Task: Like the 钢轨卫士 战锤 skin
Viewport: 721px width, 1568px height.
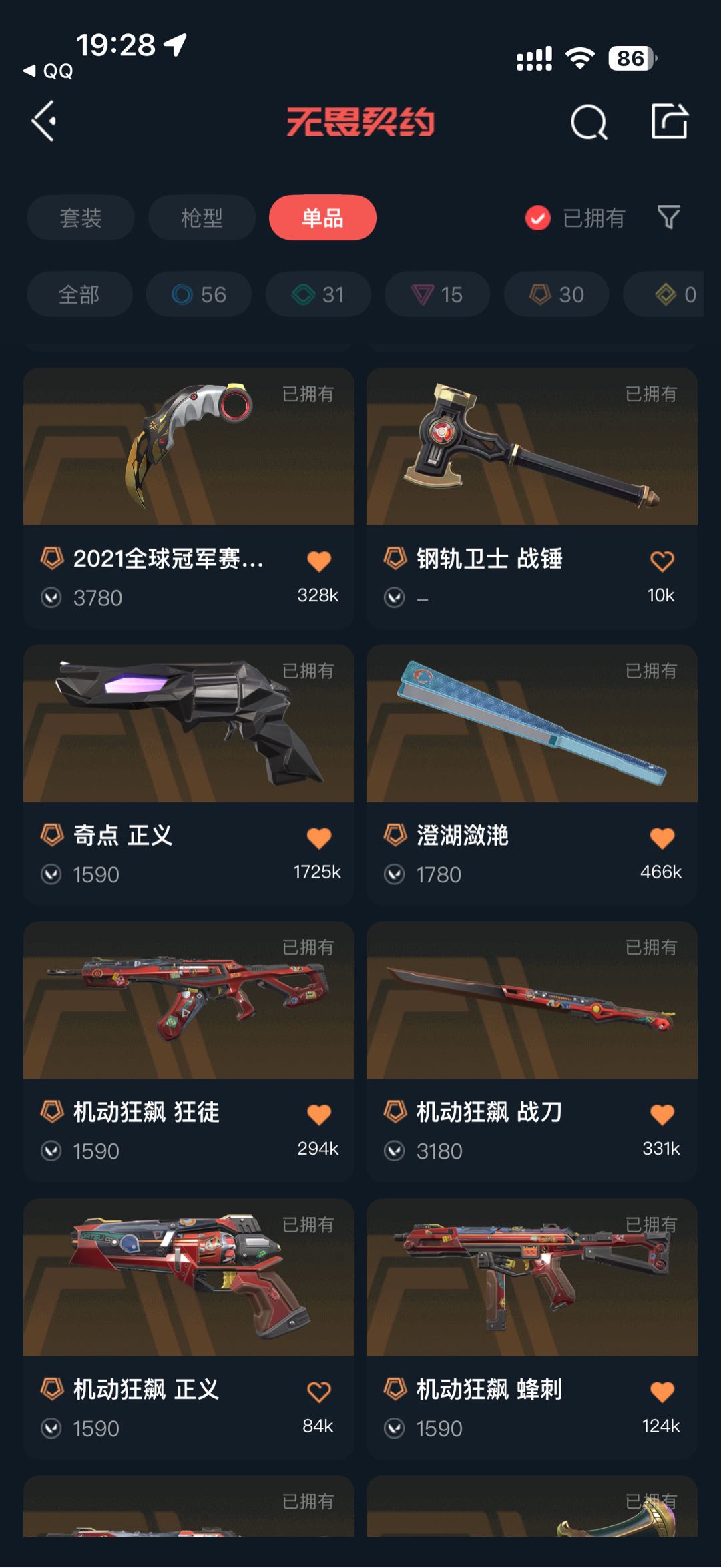Action: click(x=662, y=561)
